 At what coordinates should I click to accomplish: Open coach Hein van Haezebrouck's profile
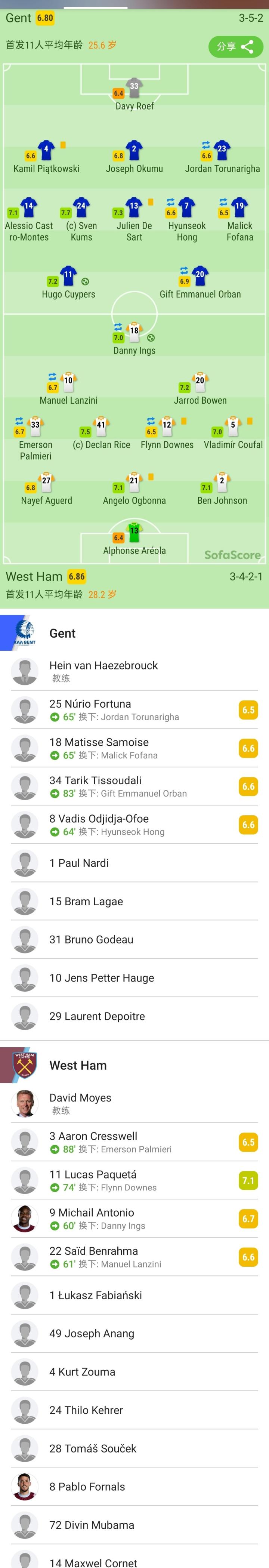click(103, 671)
